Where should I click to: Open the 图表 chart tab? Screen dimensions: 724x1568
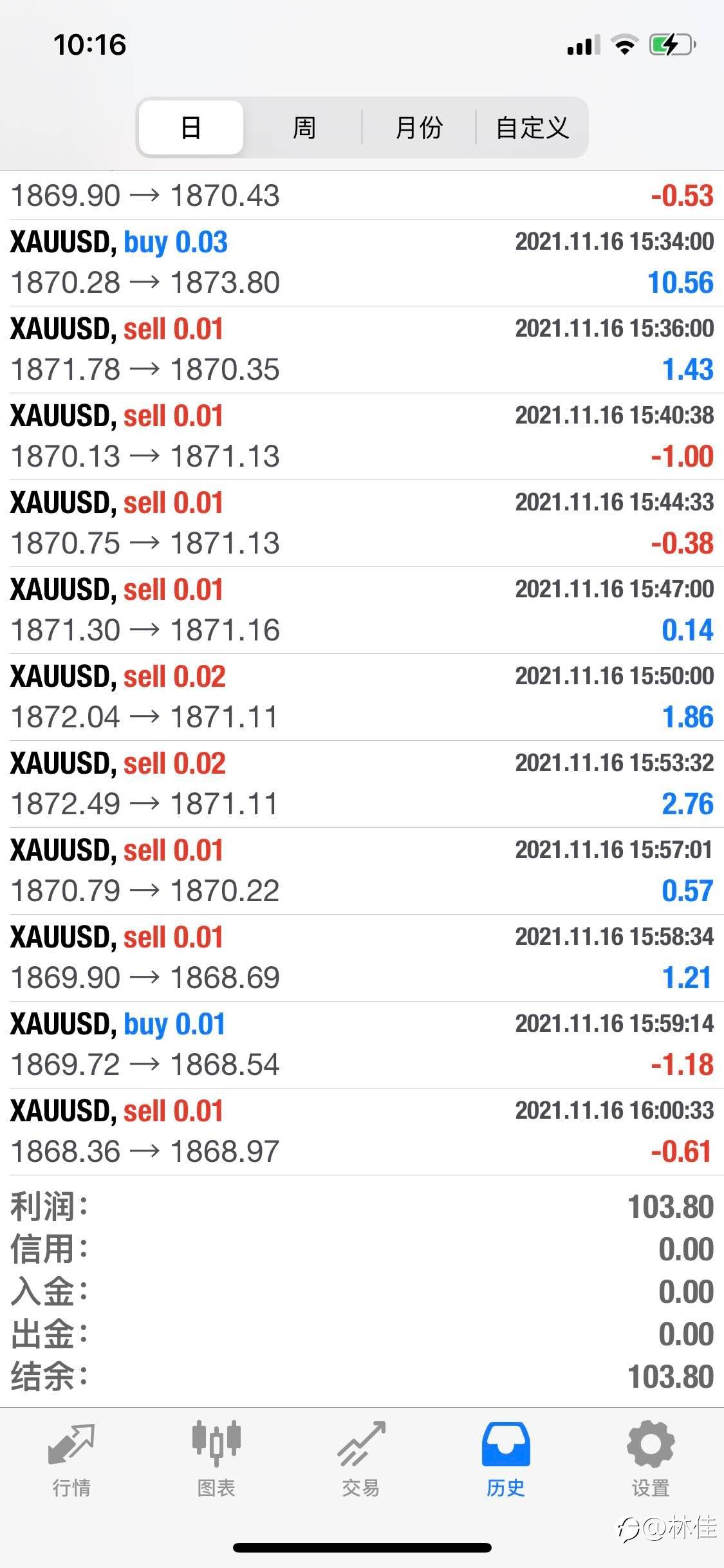216,1460
